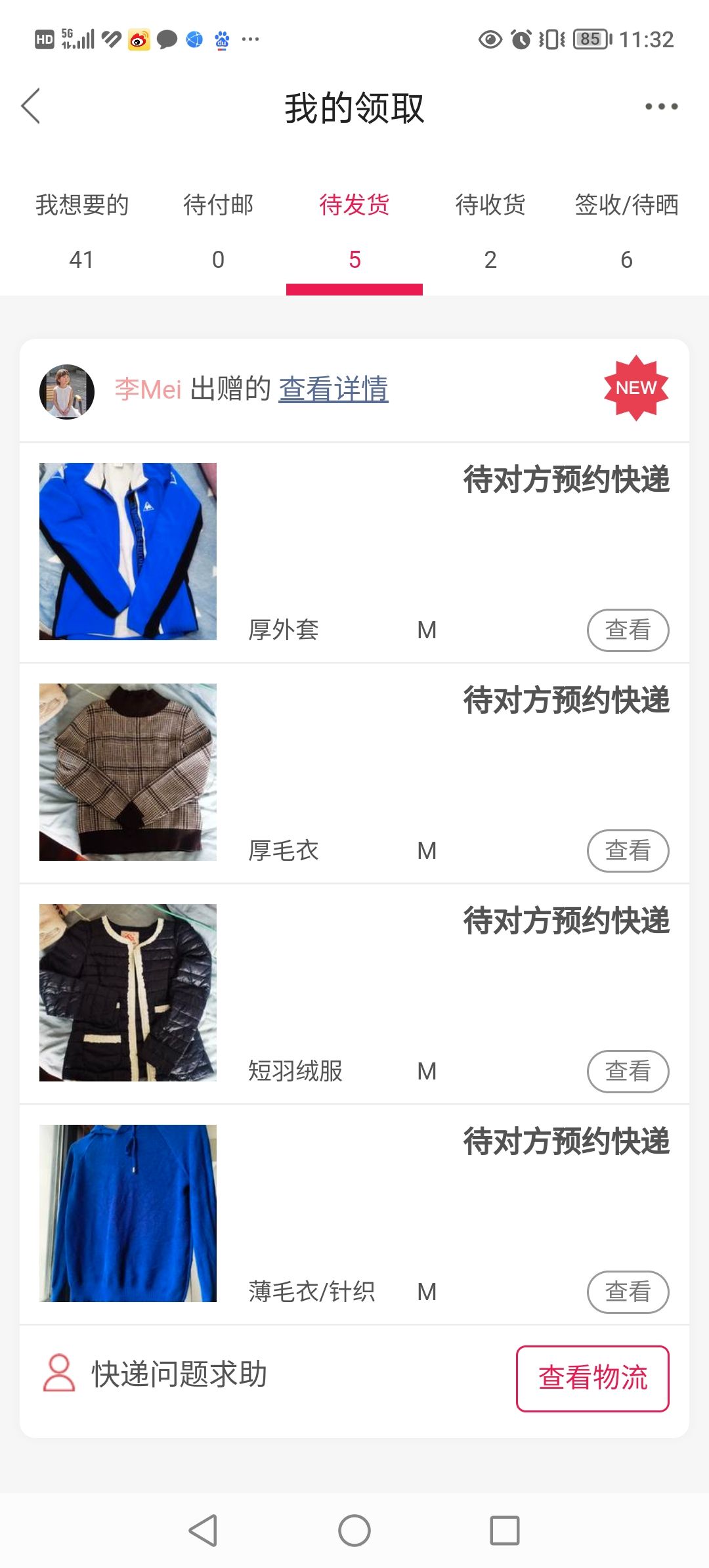Image resolution: width=709 pixels, height=1568 pixels.
Task: Tap 快递问题求助 for courier help
Action: 155,1374
